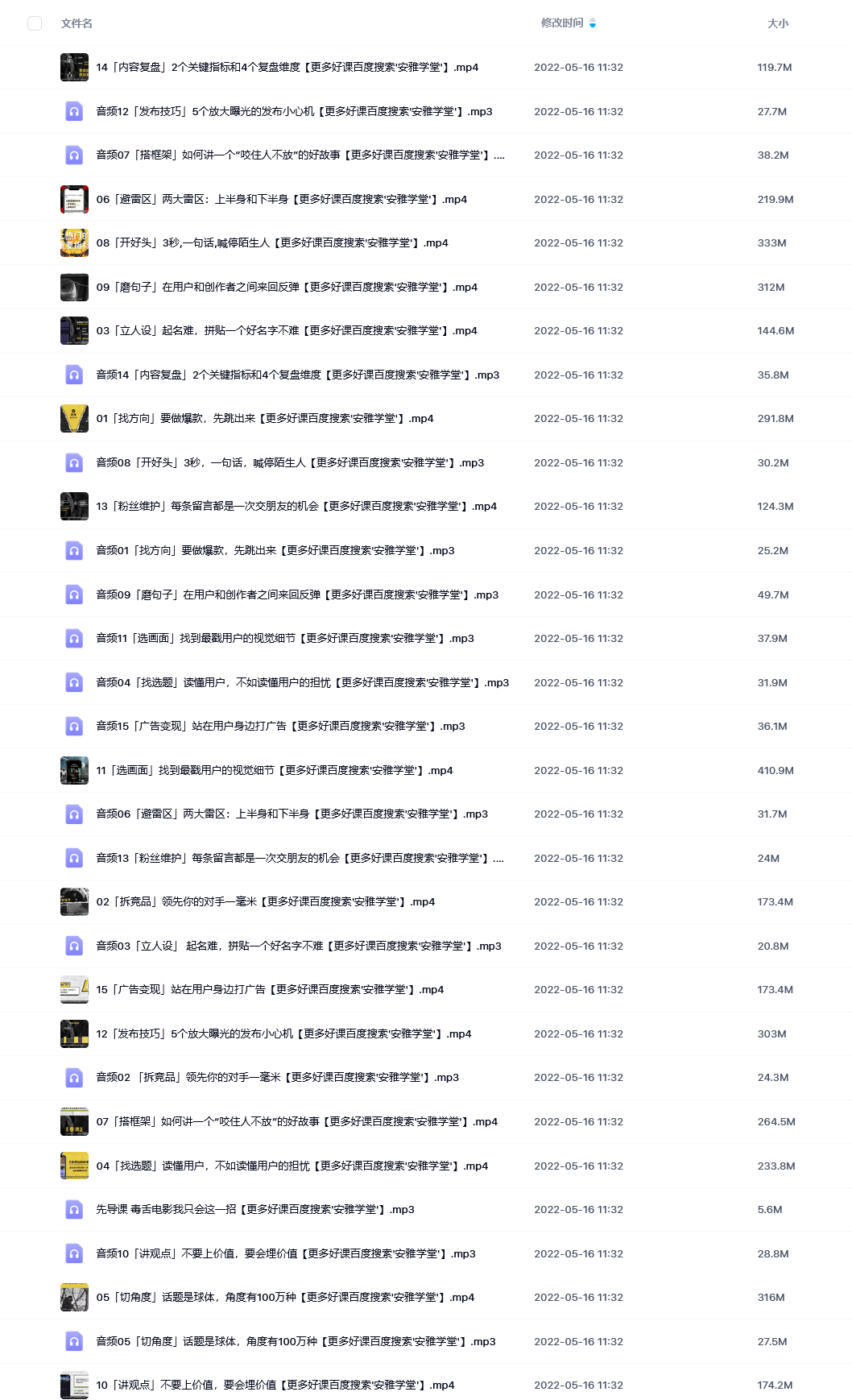The width and height of the screenshot is (852, 1400).
Task: Open audio 音频11「选画面」.mp3
Action: click(285, 638)
